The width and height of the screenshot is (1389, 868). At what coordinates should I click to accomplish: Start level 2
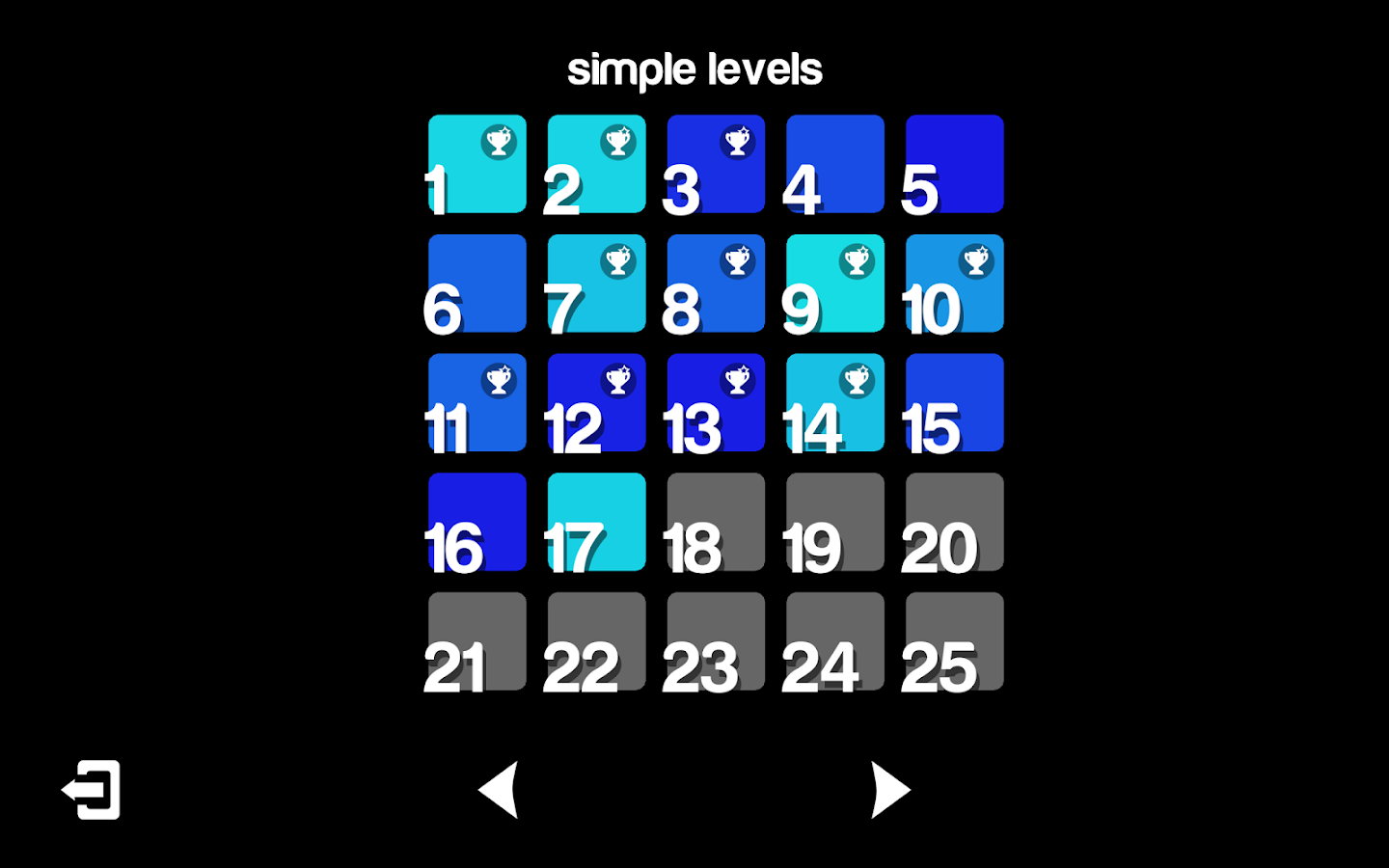click(x=596, y=164)
